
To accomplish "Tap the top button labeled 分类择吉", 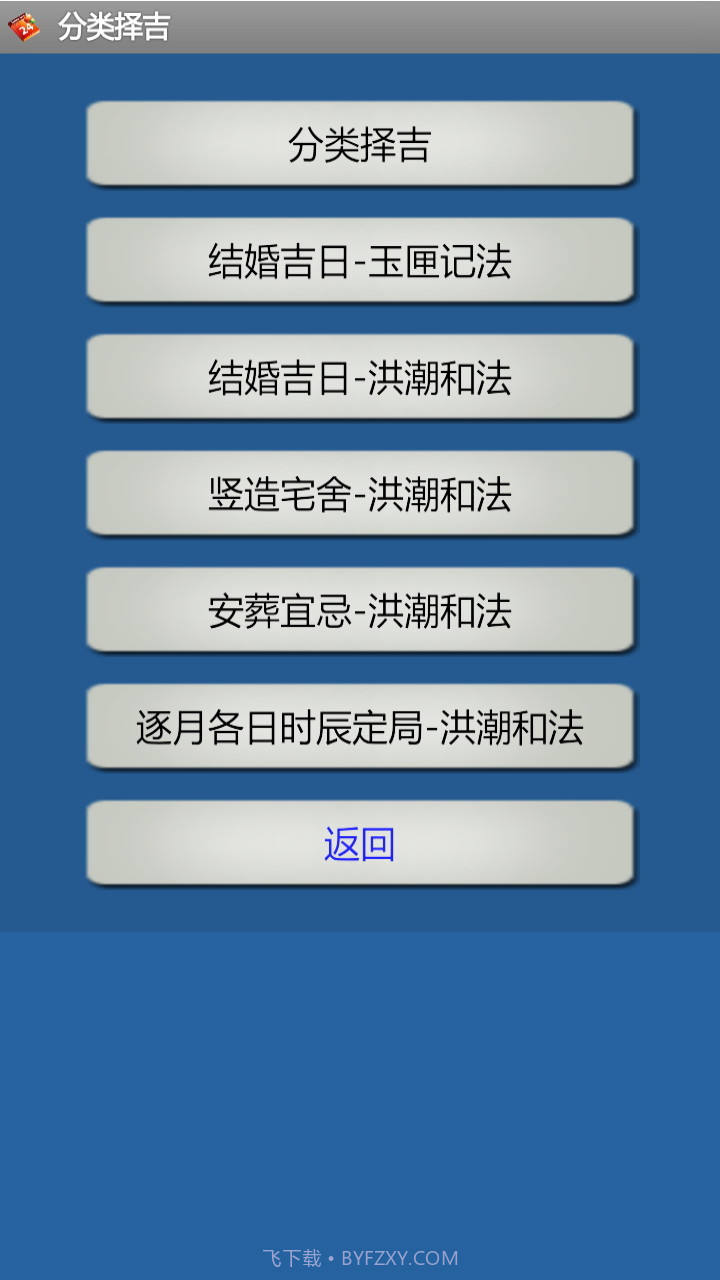I will [x=360, y=144].
